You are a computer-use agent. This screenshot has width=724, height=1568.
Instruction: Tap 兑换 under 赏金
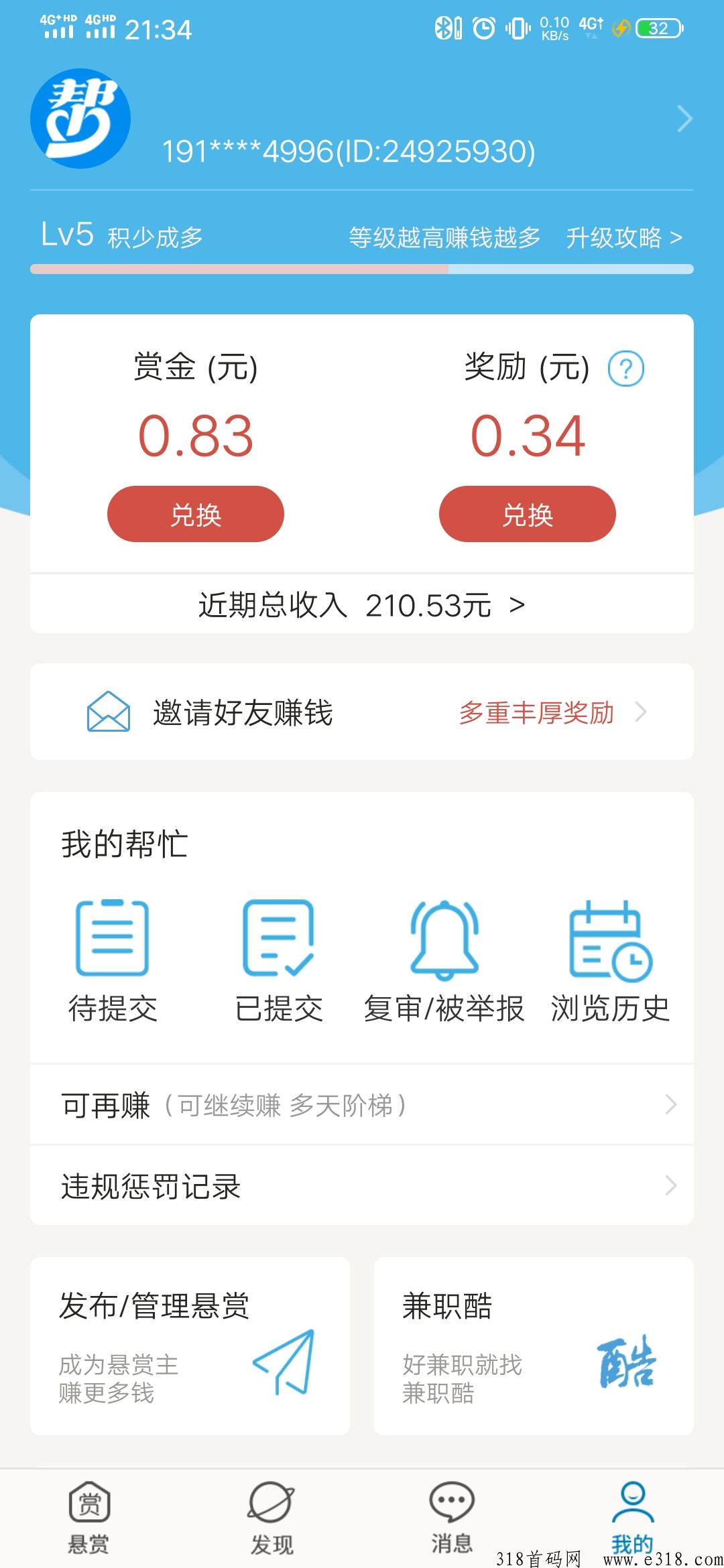tap(196, 514)
